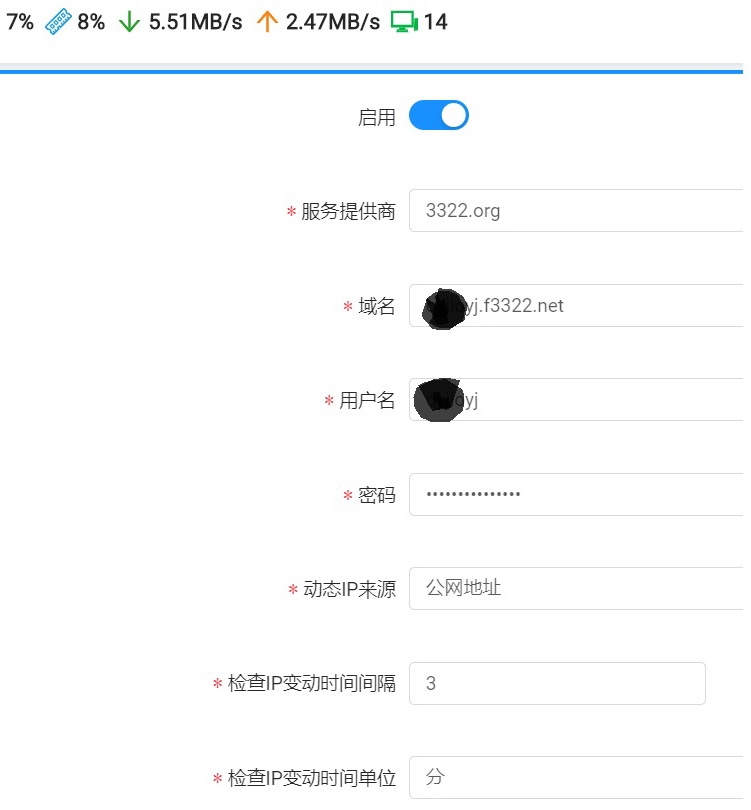Focus the 密码 password field

pyautogui.click(x=575, y=494)
